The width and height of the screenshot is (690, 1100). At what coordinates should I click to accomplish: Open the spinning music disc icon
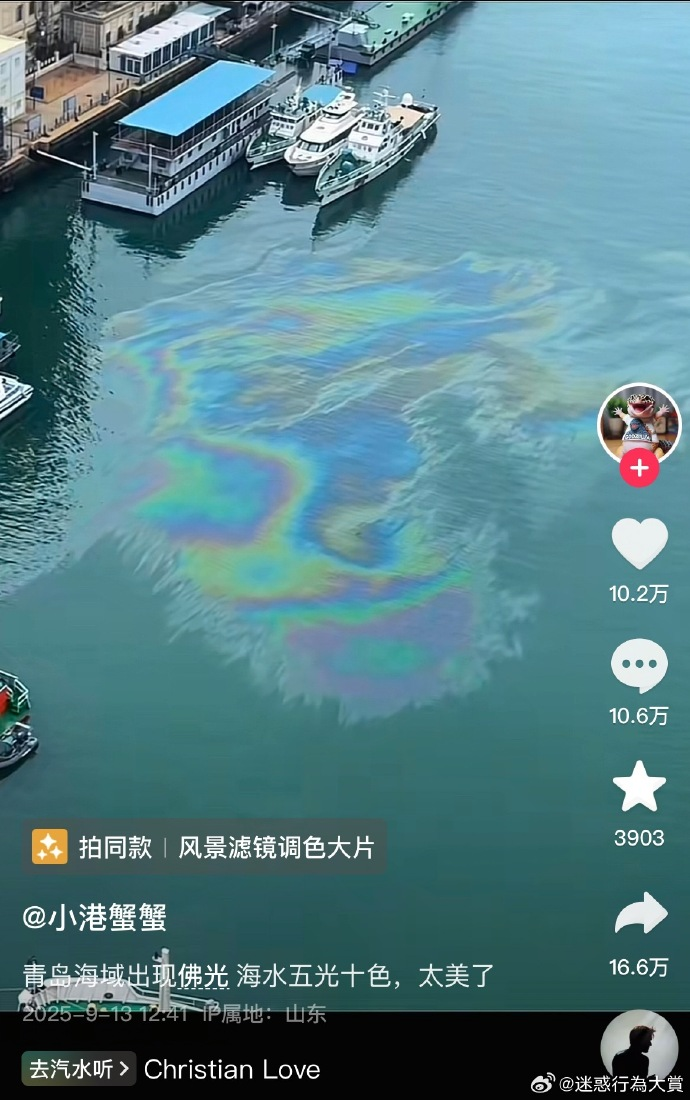639,1046
